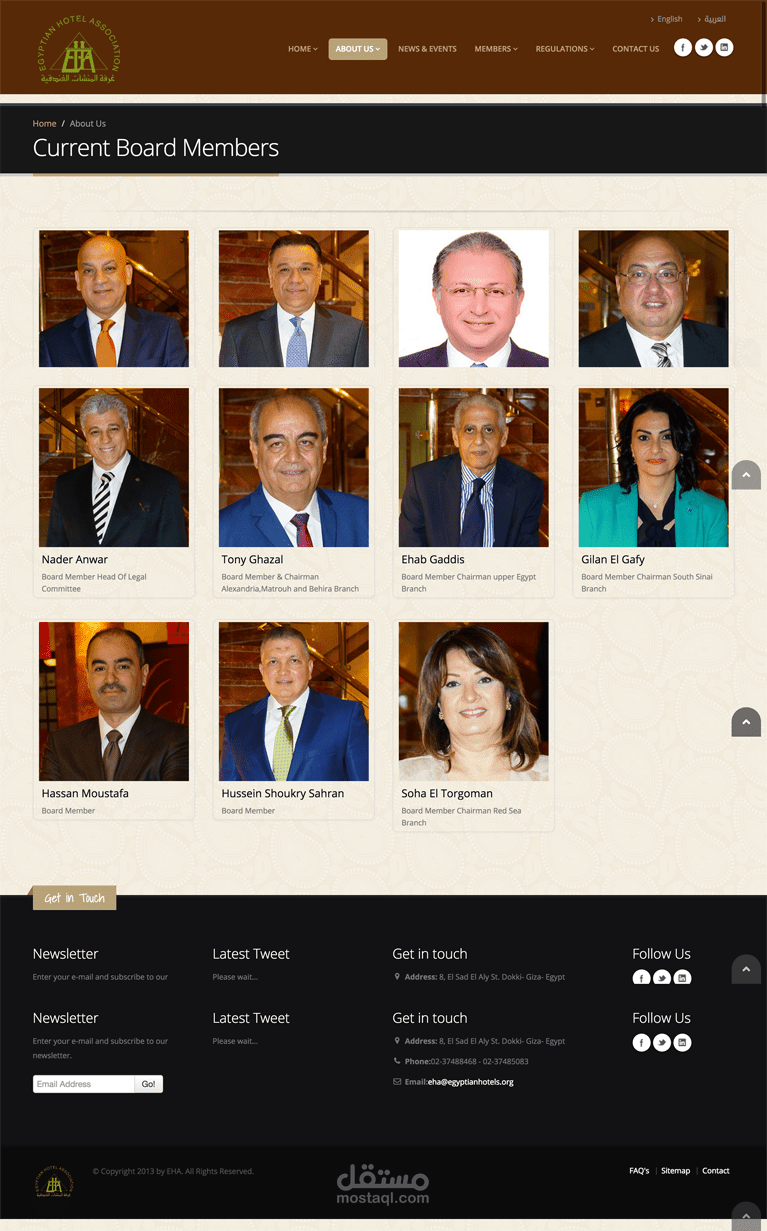Submit newsletter with the Go! button
The image size is (767, 1231).
pos(148,1084)
